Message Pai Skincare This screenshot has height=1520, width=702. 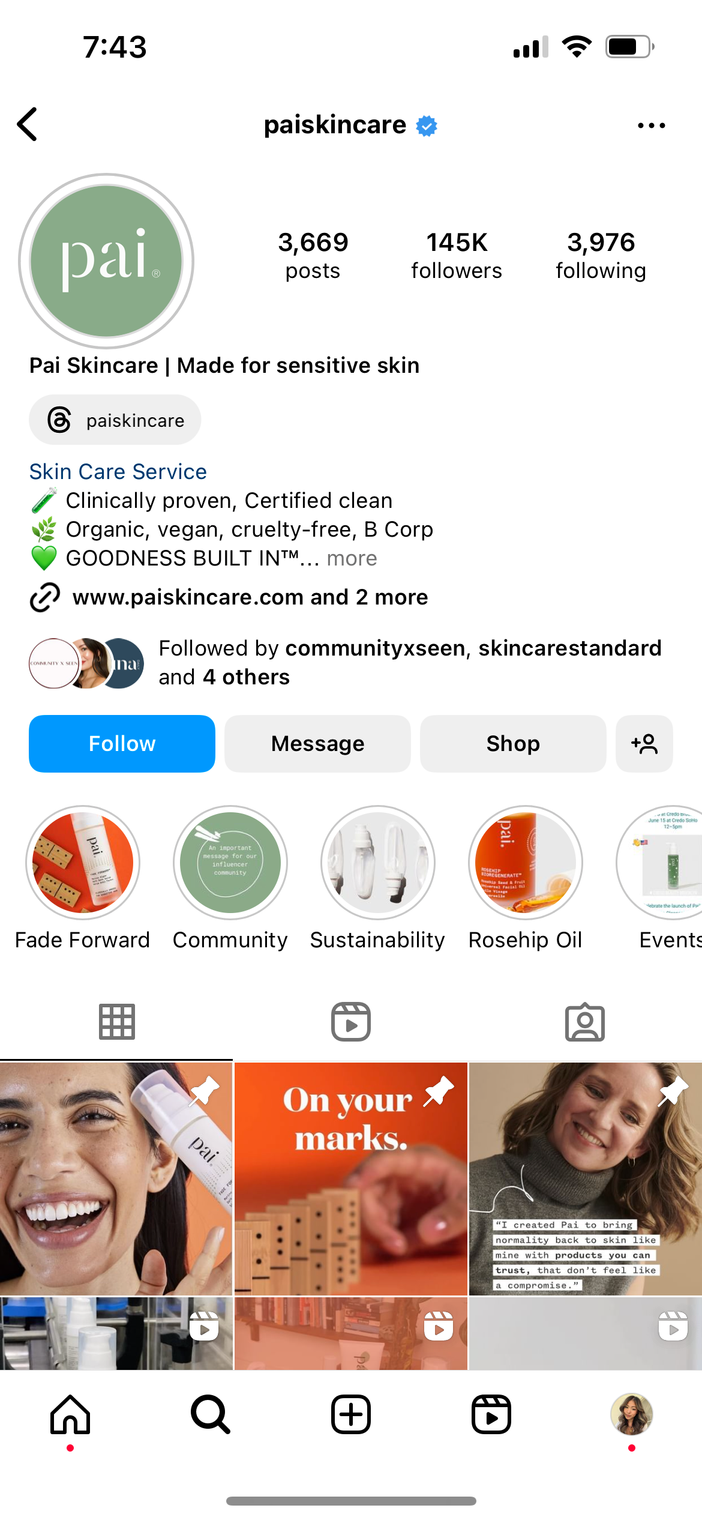pyautogui.click(x=317, y=743)
